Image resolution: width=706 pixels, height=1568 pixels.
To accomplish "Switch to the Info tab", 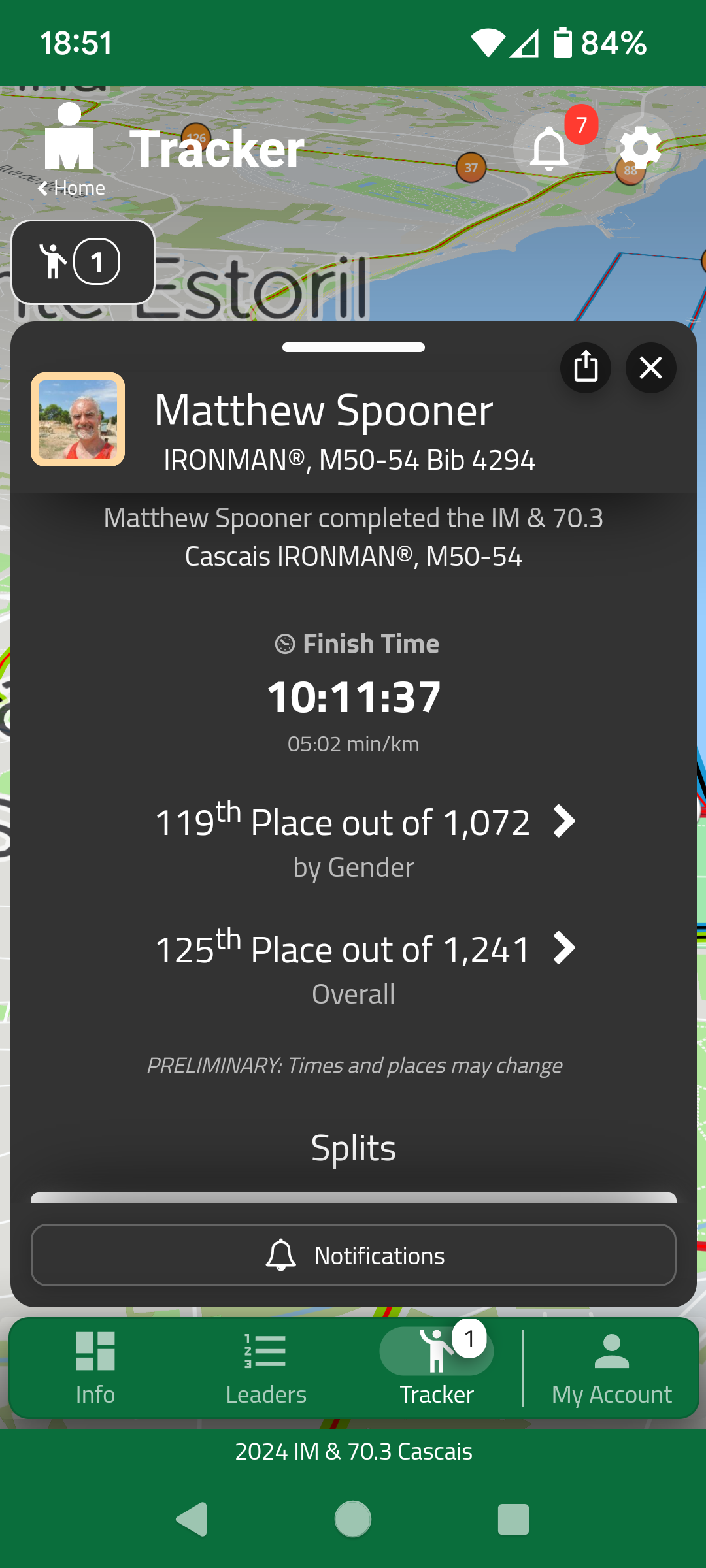I will point(95,1368).
